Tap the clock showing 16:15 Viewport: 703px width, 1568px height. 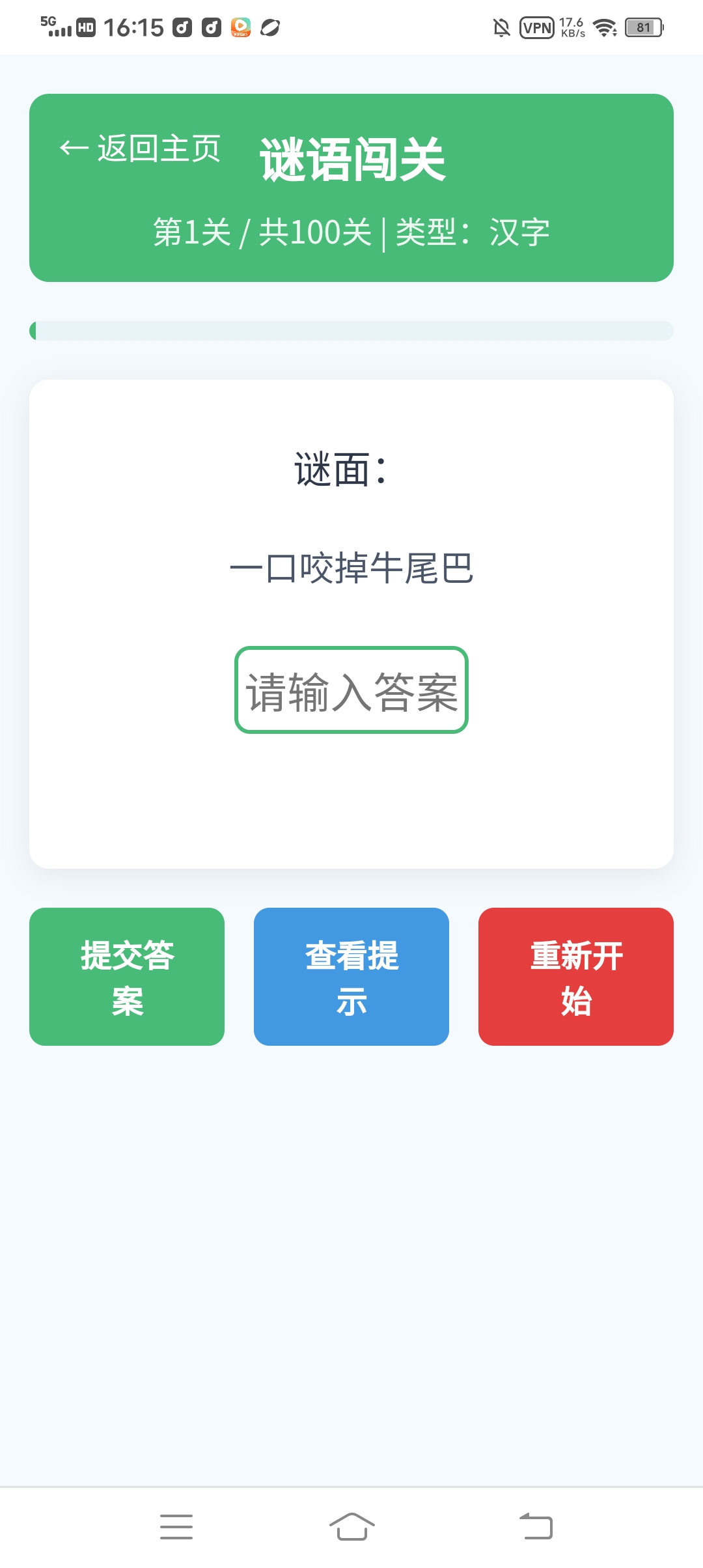coord(133,27)
